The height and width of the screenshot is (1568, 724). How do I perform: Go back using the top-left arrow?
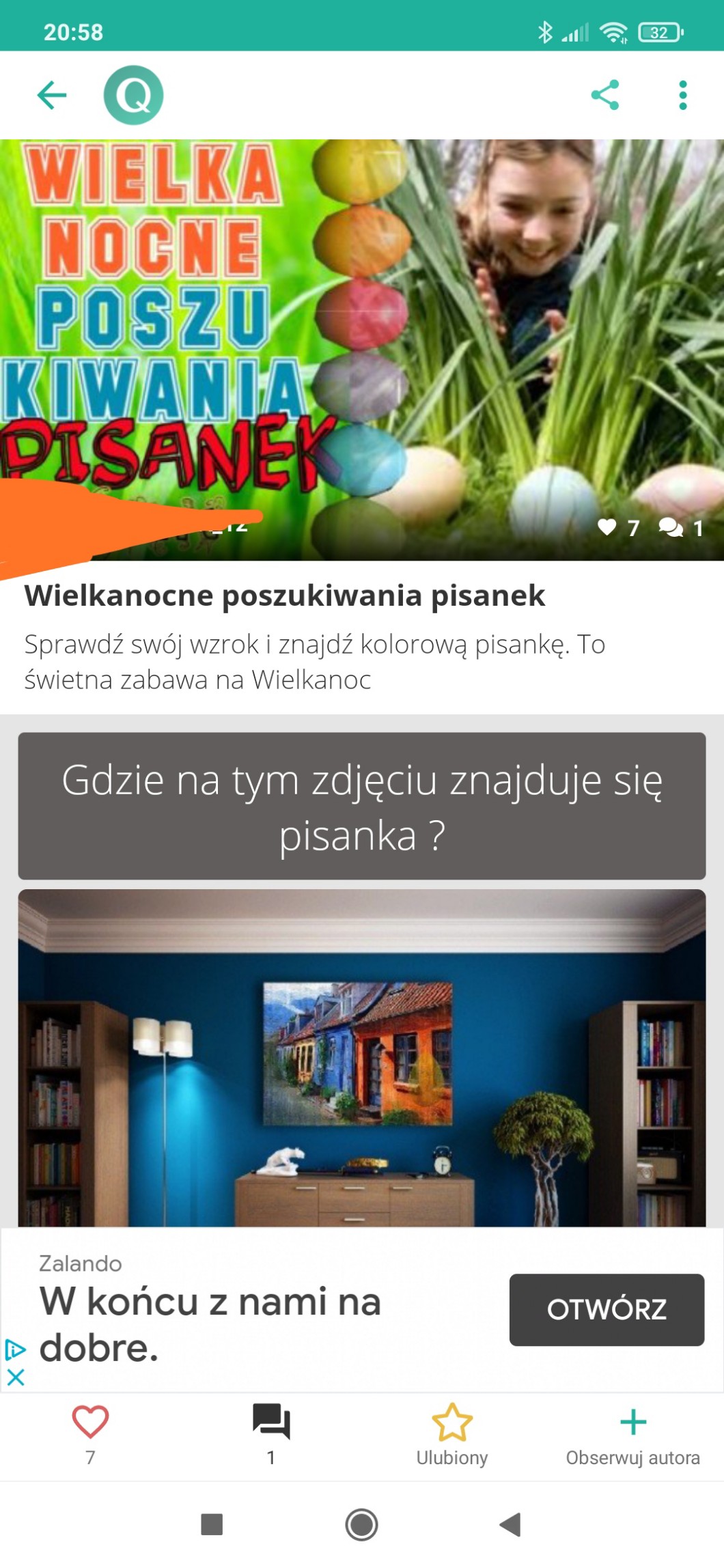52,95
